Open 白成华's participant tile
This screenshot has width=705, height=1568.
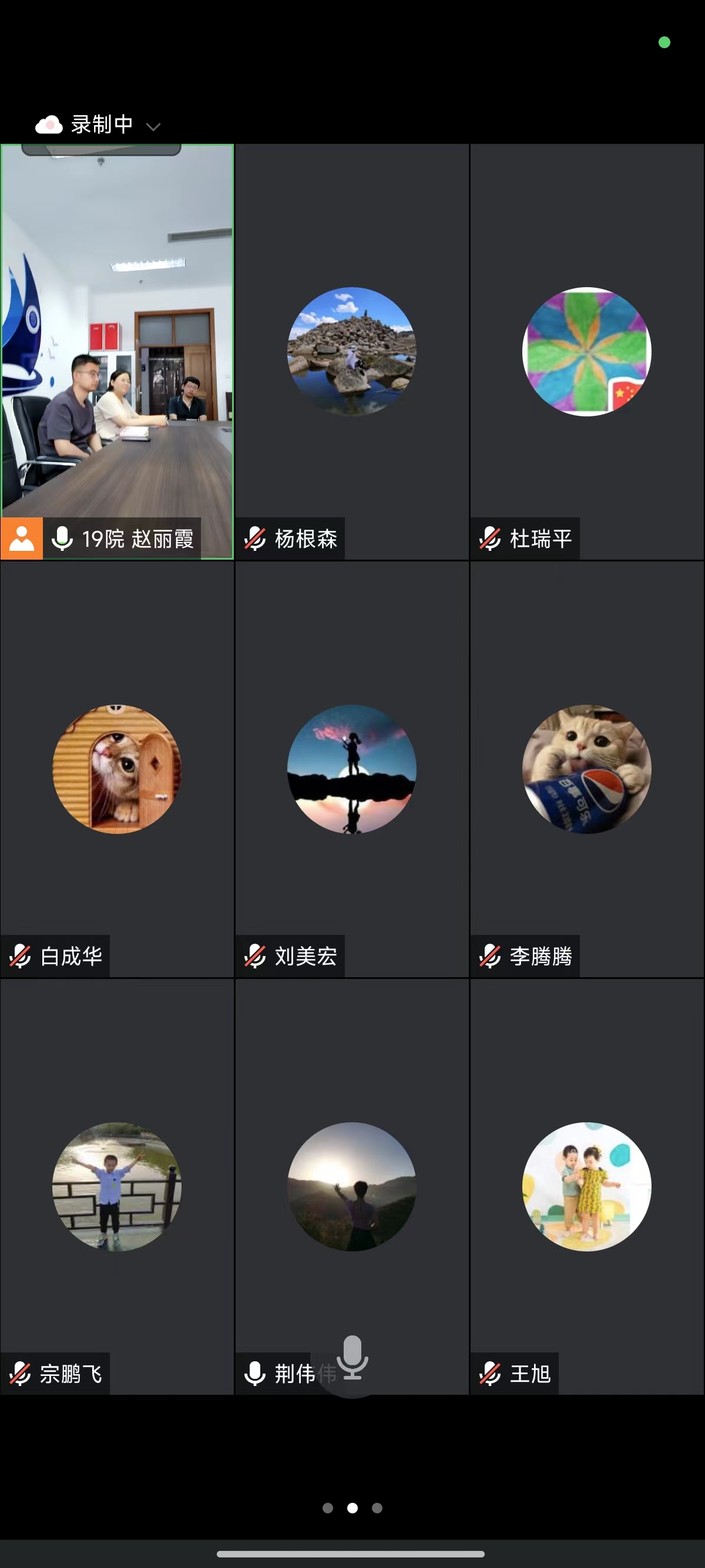click(x=117, y=769)
